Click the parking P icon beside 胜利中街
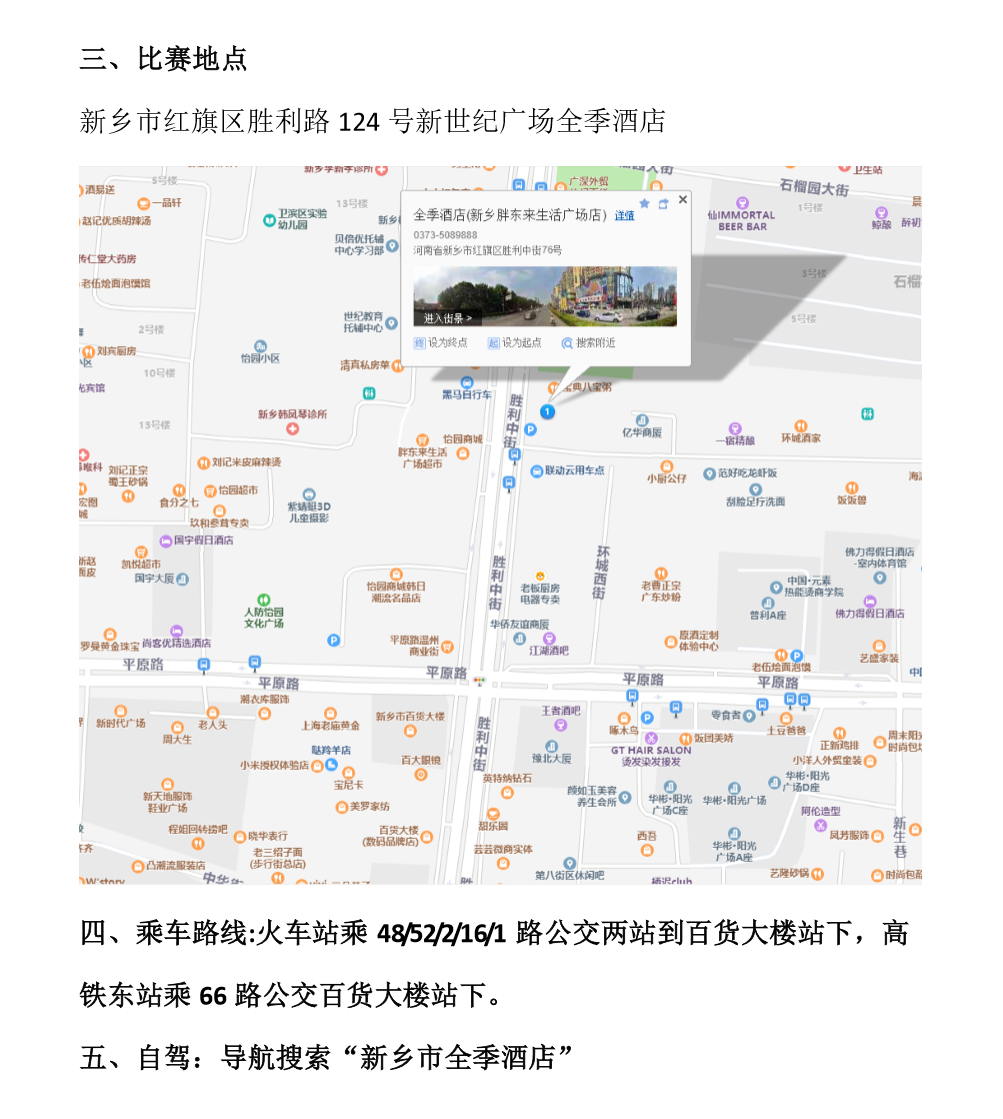 point(529,429)
